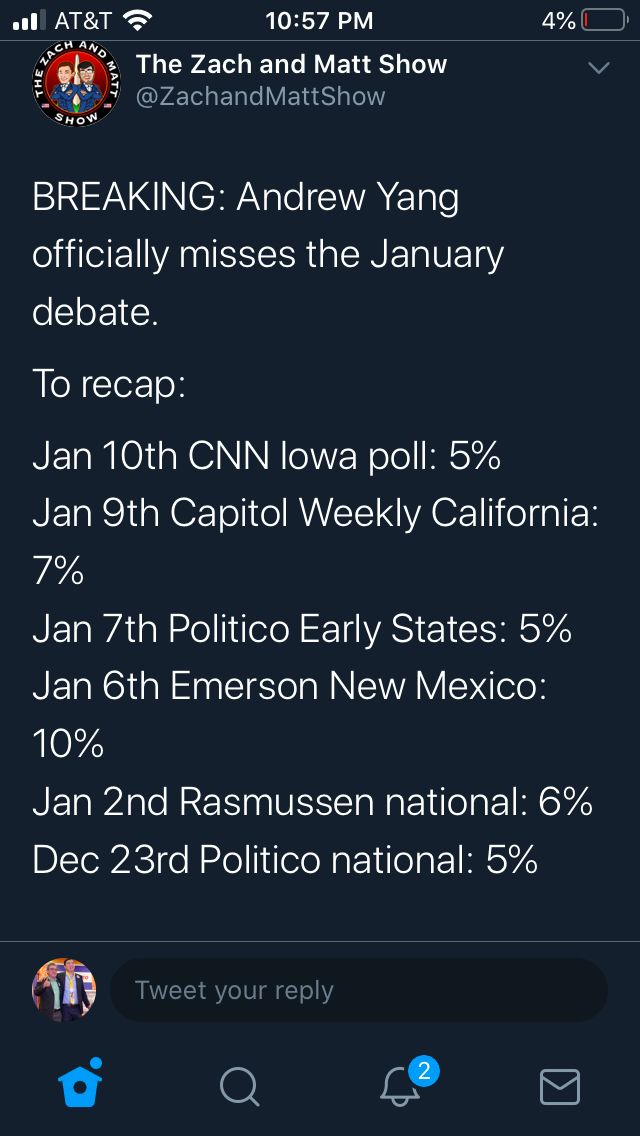Image resolution: width=640 pixels, height=1136 pixels.
Task: Tap the Tweet your reply field
Action: click(x=359, y=990)
